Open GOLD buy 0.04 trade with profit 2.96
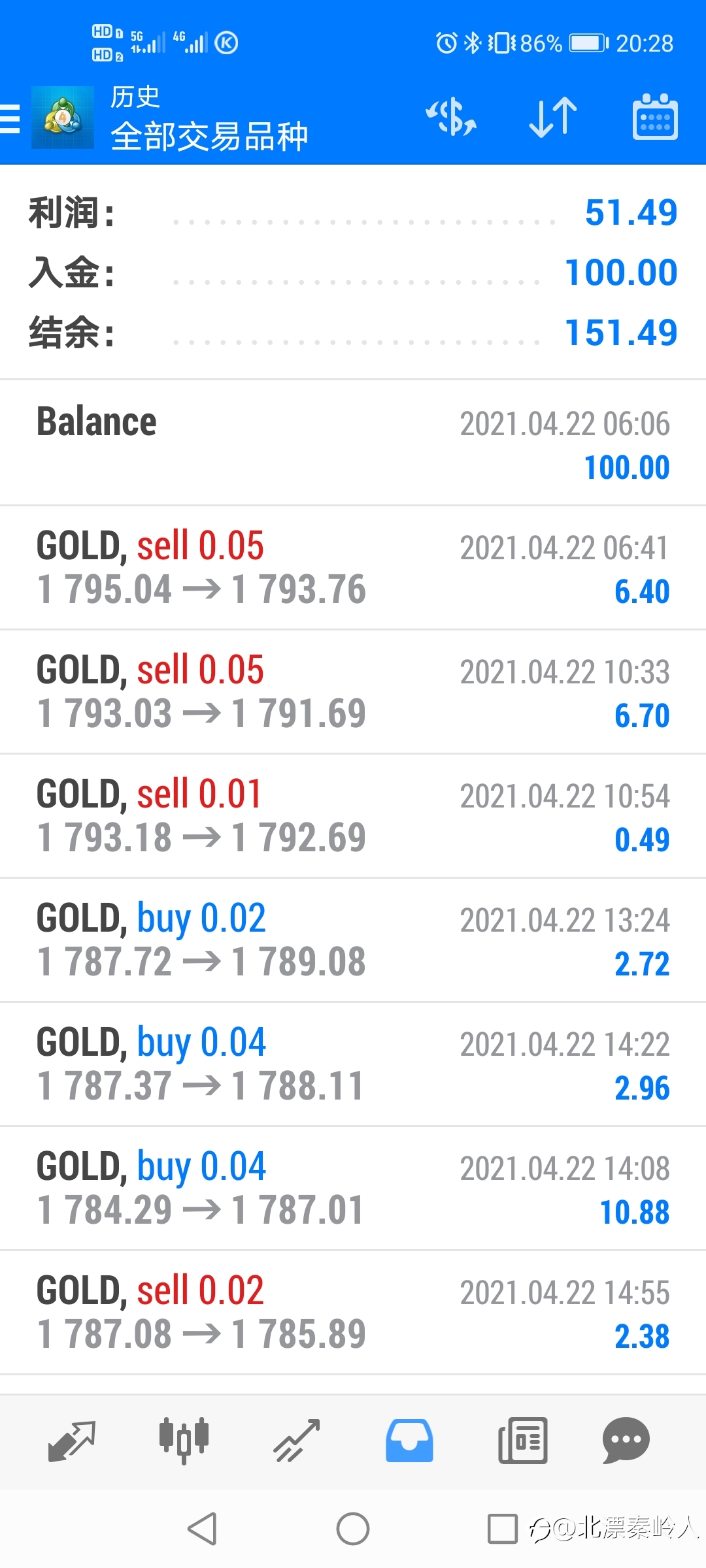 tap(353, 1064)
